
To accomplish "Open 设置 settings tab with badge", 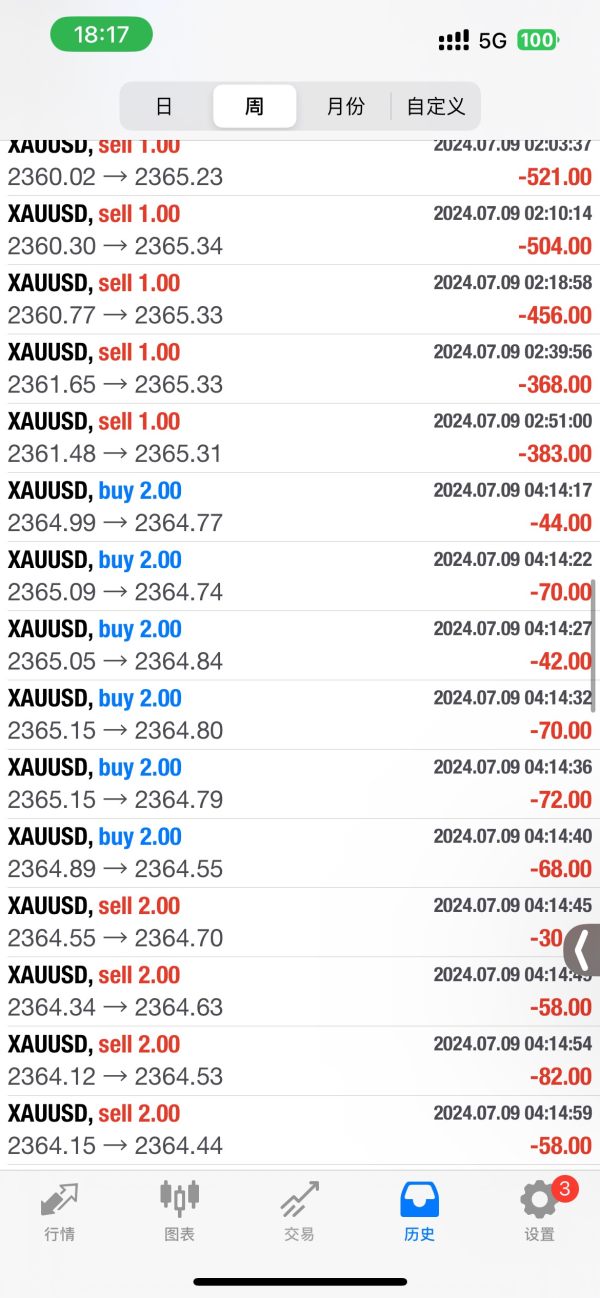I will coord(540,1211).
